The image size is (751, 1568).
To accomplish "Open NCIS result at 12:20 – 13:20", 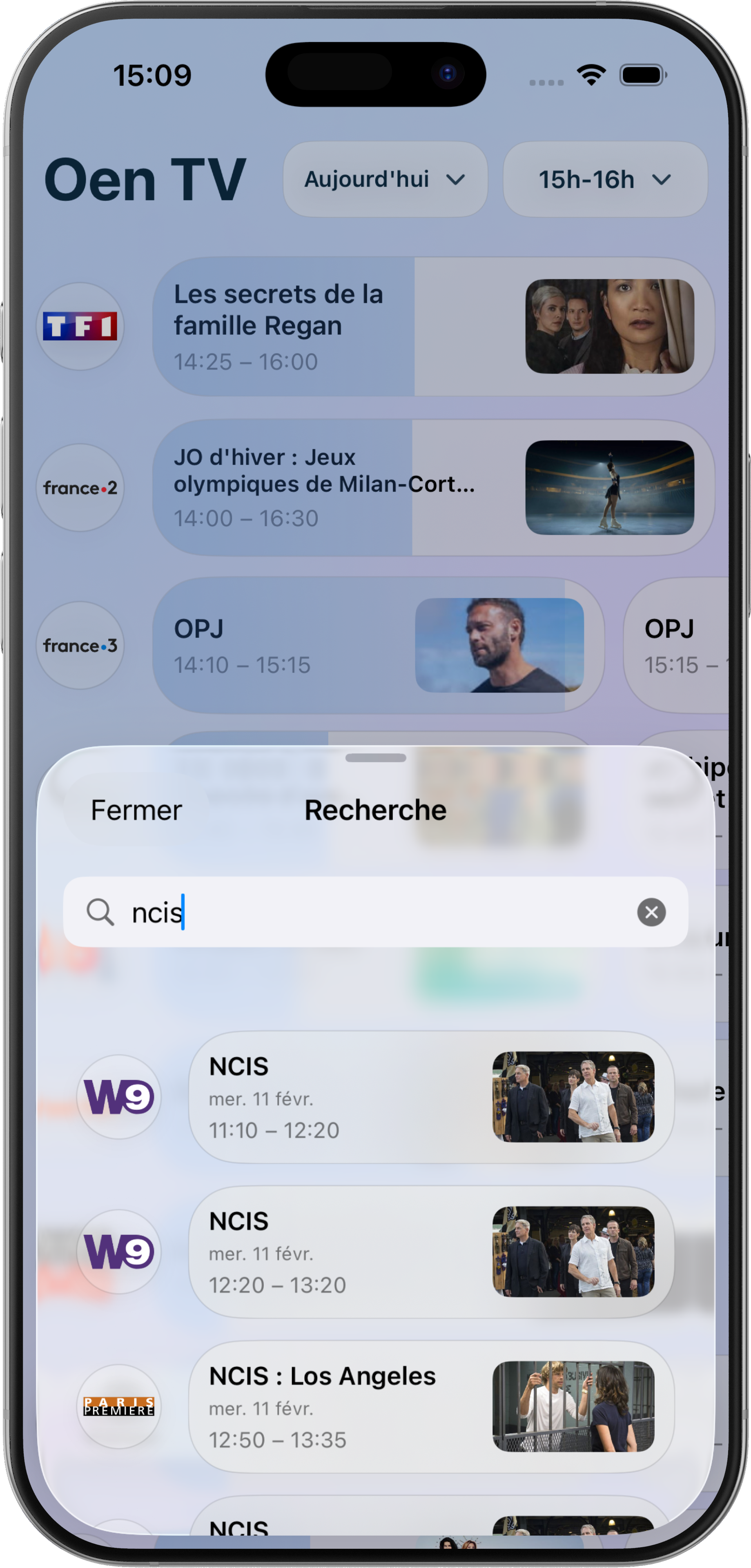I will pos(430,1252).
